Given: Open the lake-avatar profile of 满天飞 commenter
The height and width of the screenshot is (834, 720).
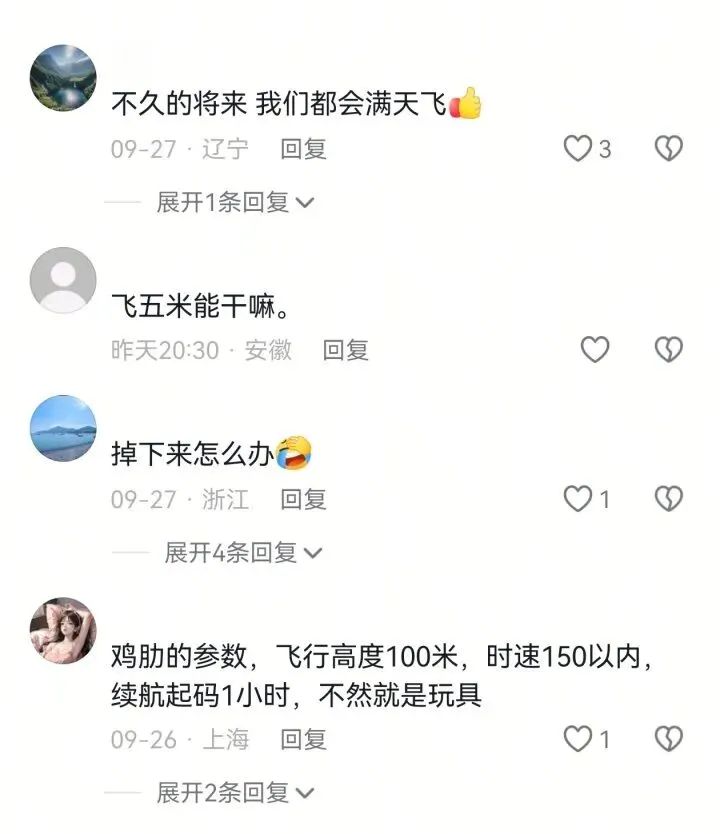Looking at the screenshot, I should click(64, 77).
